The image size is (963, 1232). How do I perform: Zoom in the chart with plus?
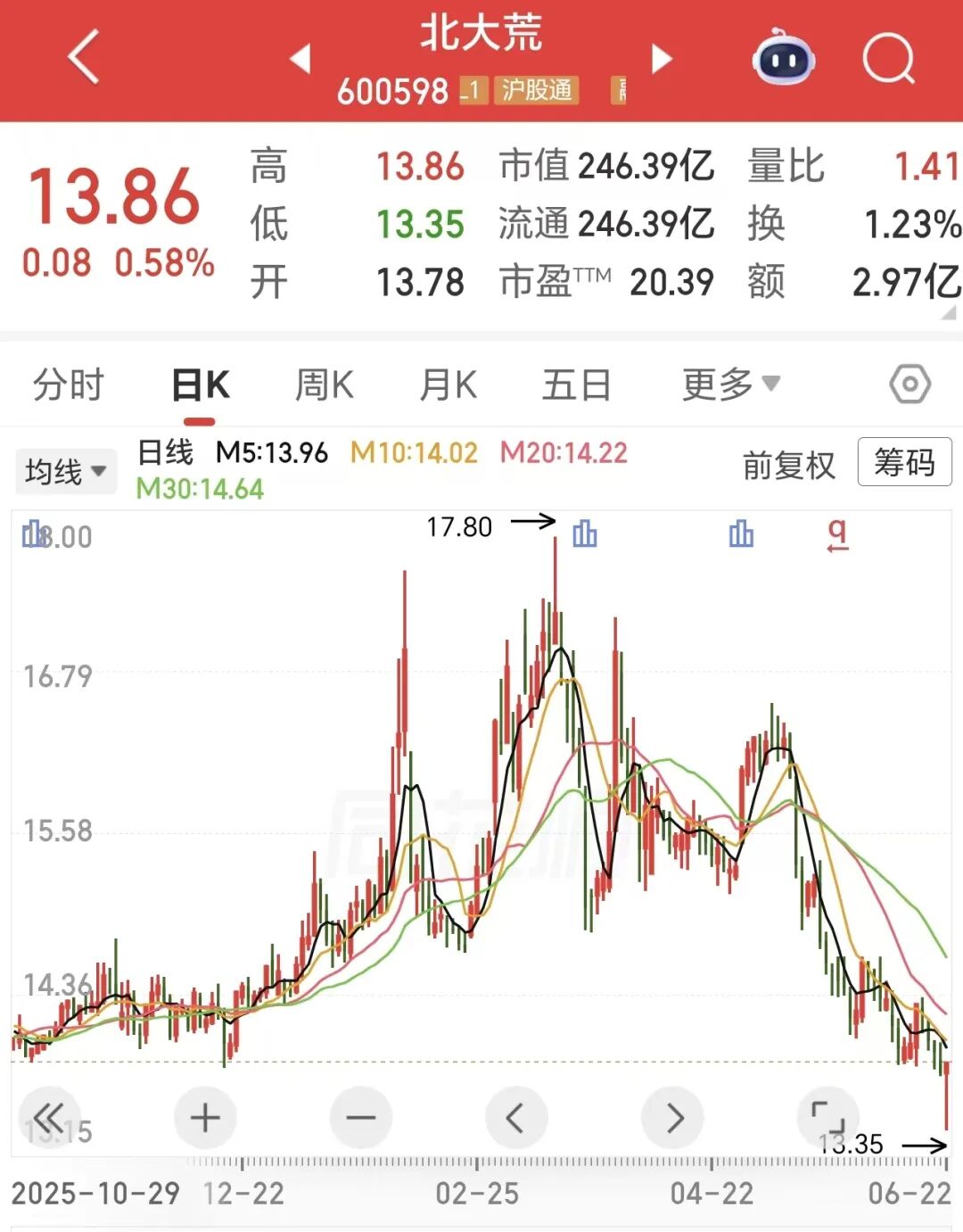click(205, 1117)
